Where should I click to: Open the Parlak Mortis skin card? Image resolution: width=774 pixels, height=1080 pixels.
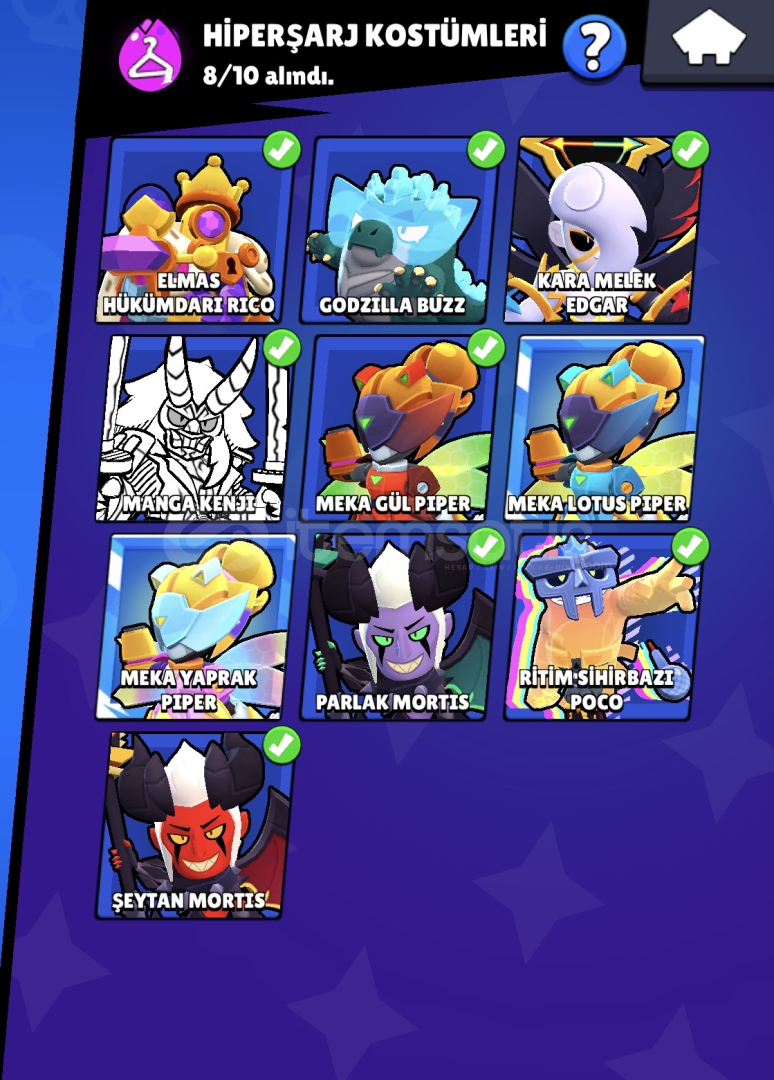[402, 626]
